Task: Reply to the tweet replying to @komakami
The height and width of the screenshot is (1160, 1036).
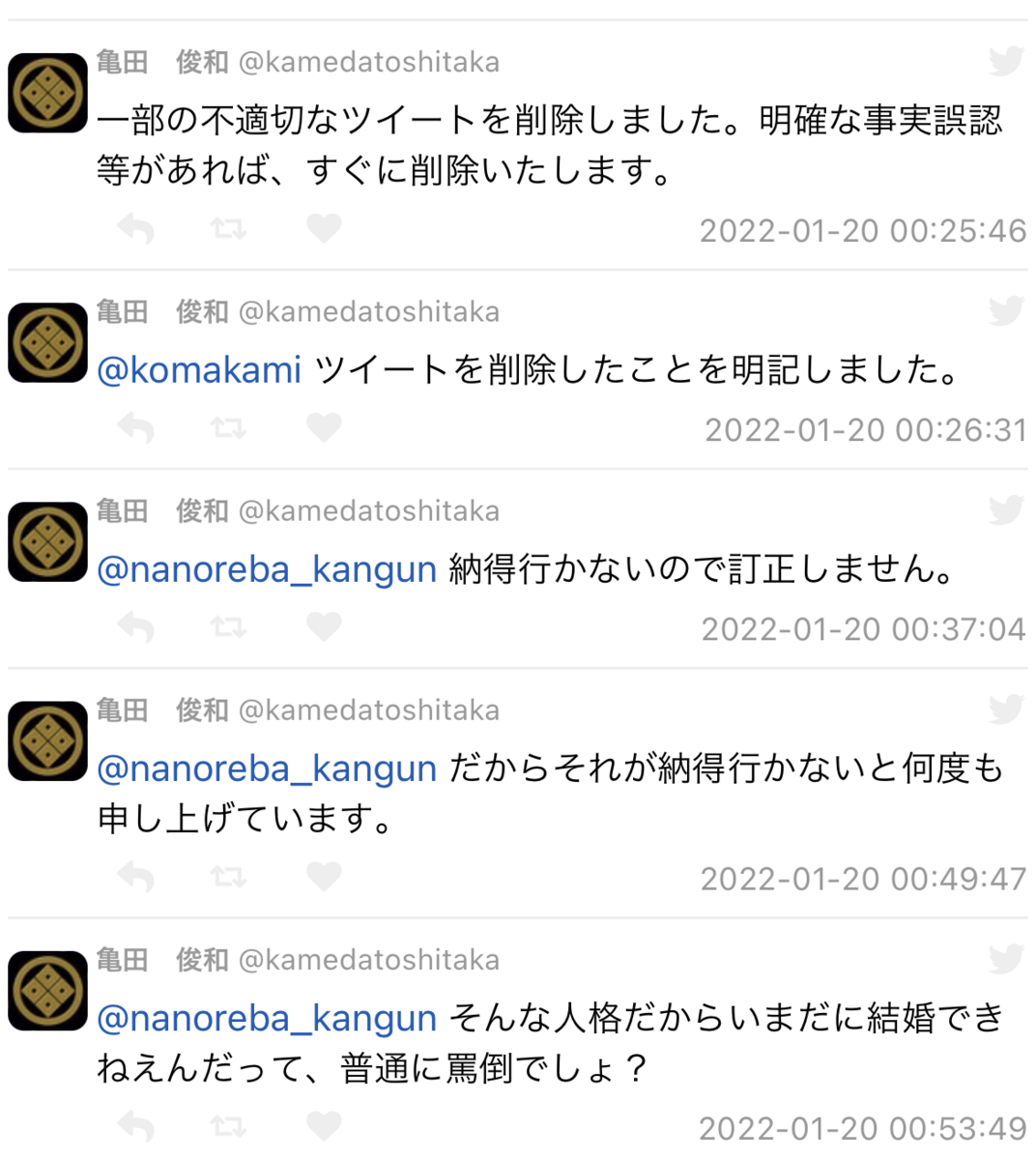Action: [x=135, y=427]
